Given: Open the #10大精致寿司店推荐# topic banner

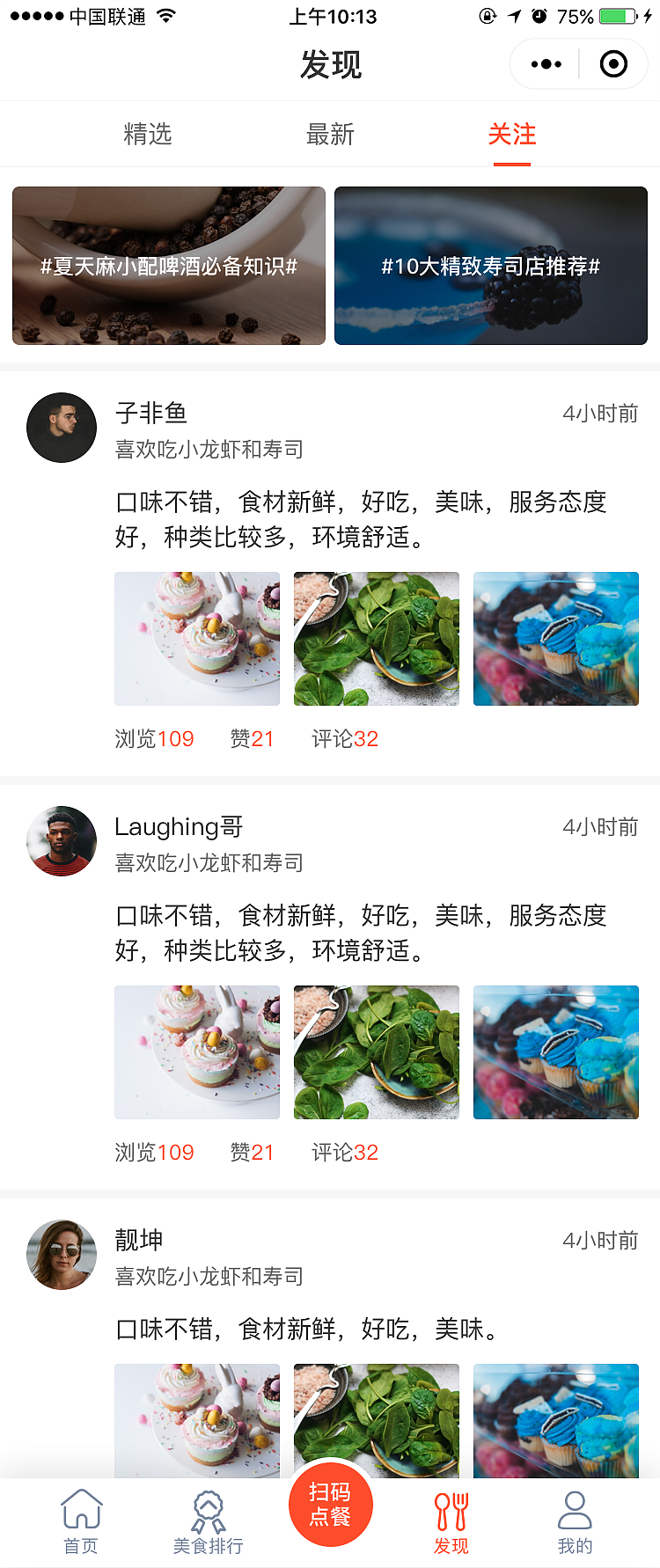Looking at the screenshot, I should point(490,265).
